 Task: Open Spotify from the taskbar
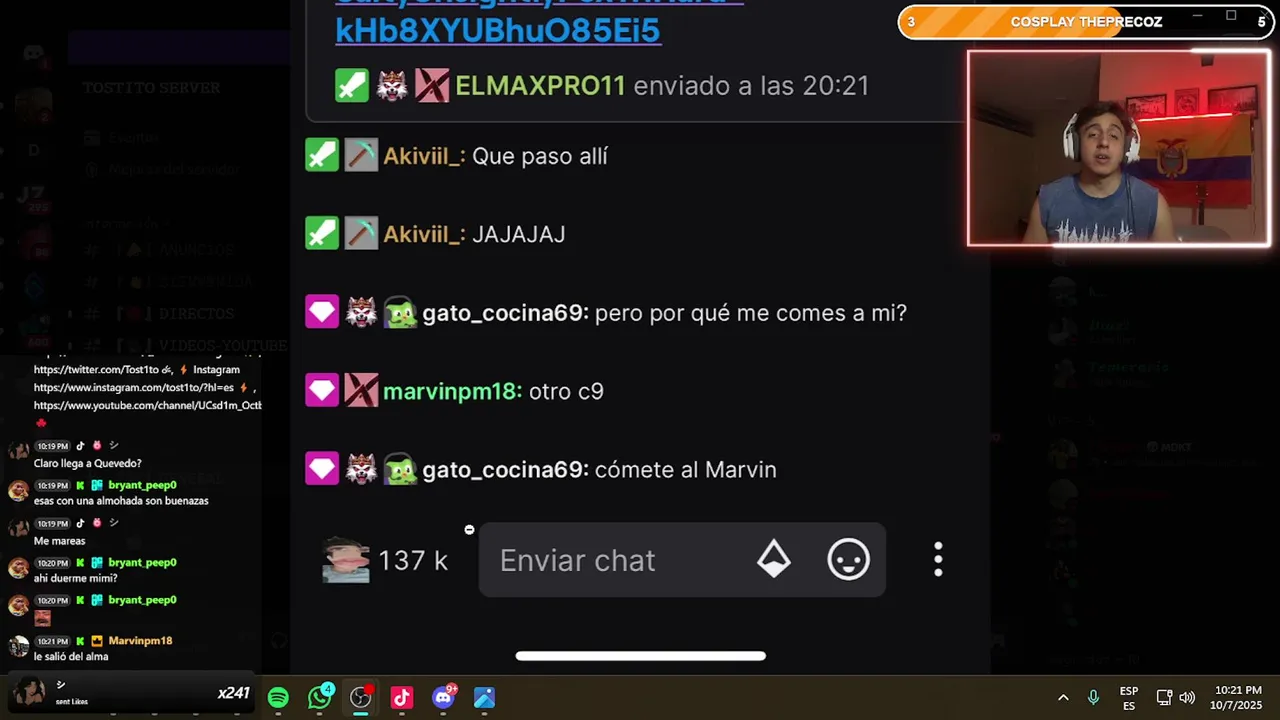[278, 698]
